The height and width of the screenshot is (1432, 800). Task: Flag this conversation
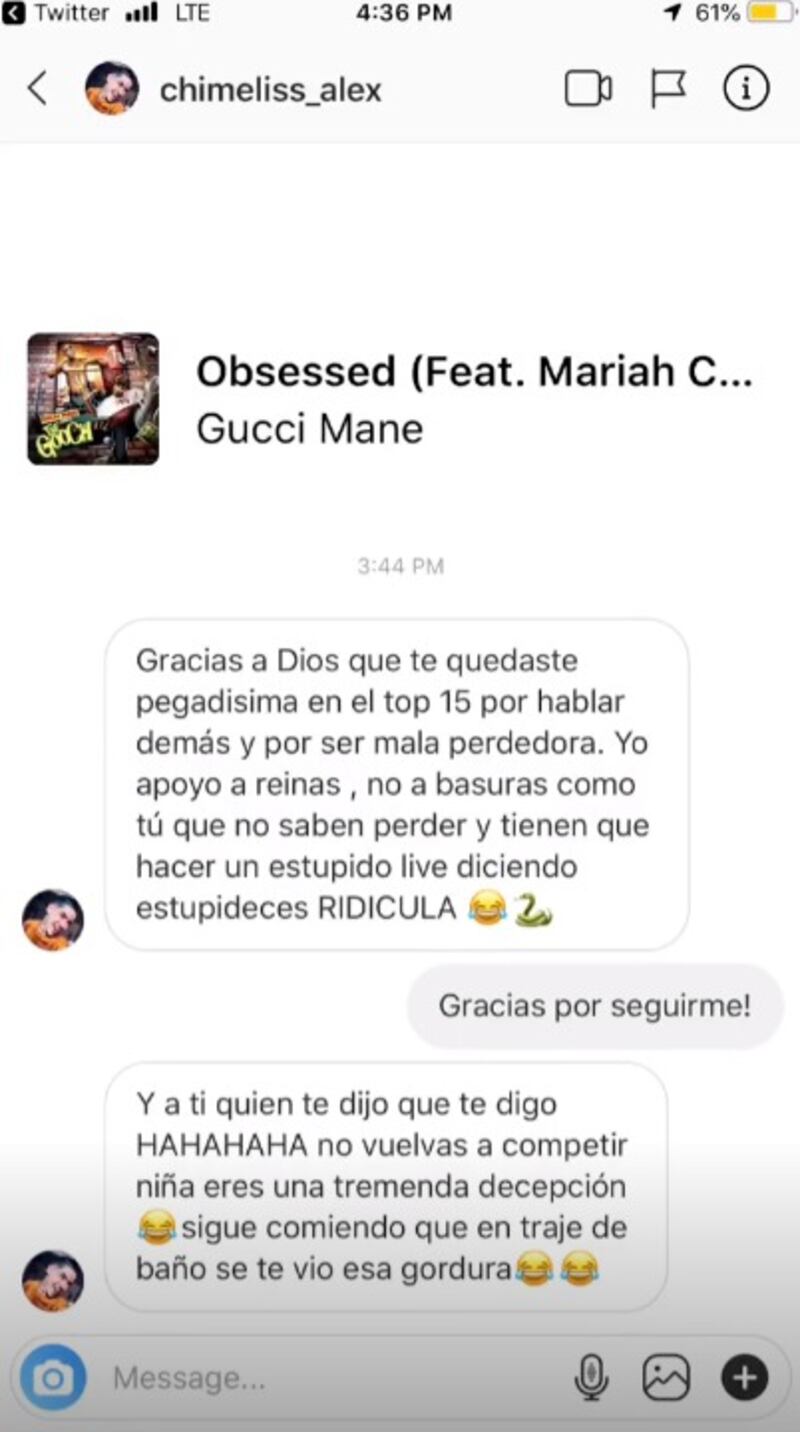668,89
